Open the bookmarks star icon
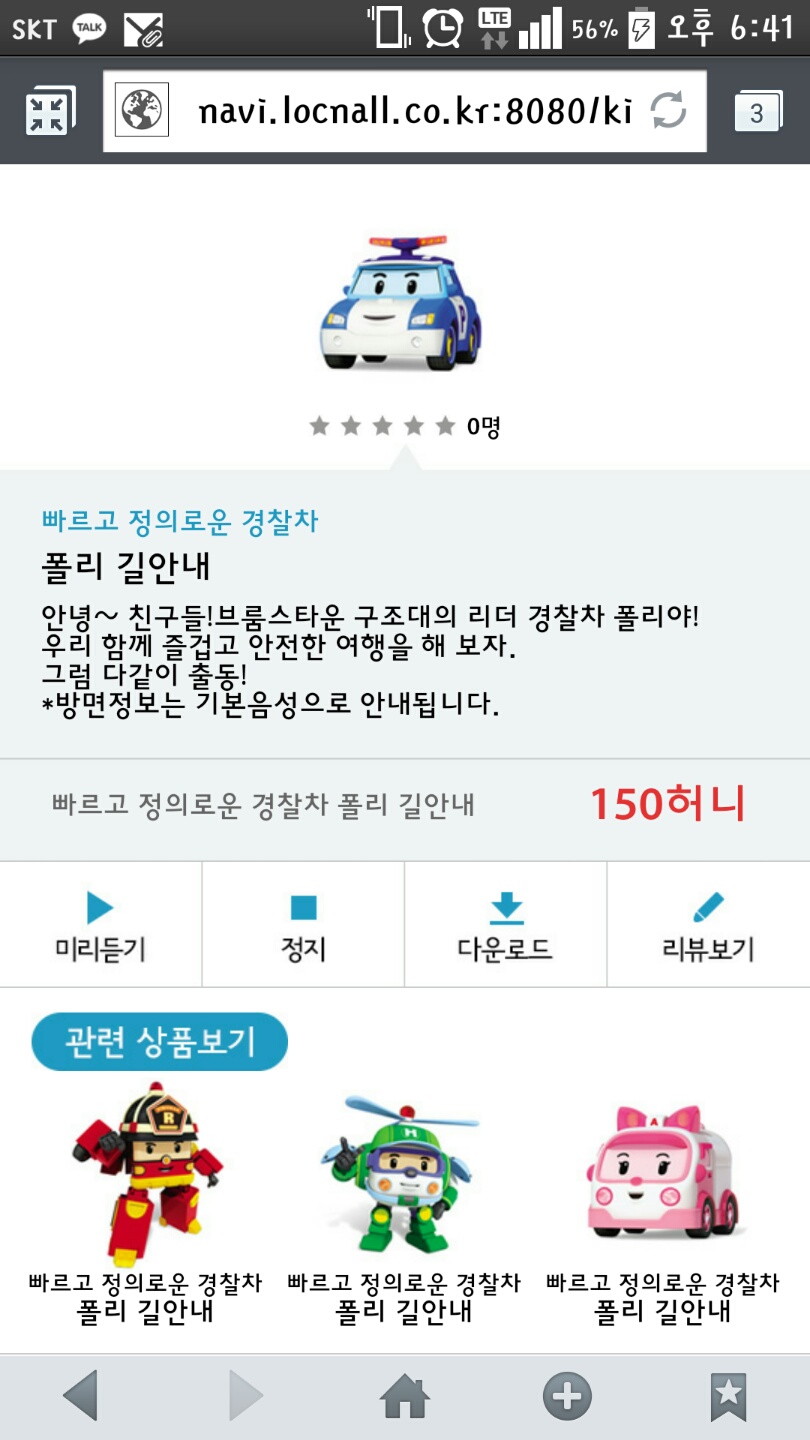The height and width of the screenshot is (1440, 810). pyautogui.click(x=728, y=1396)
